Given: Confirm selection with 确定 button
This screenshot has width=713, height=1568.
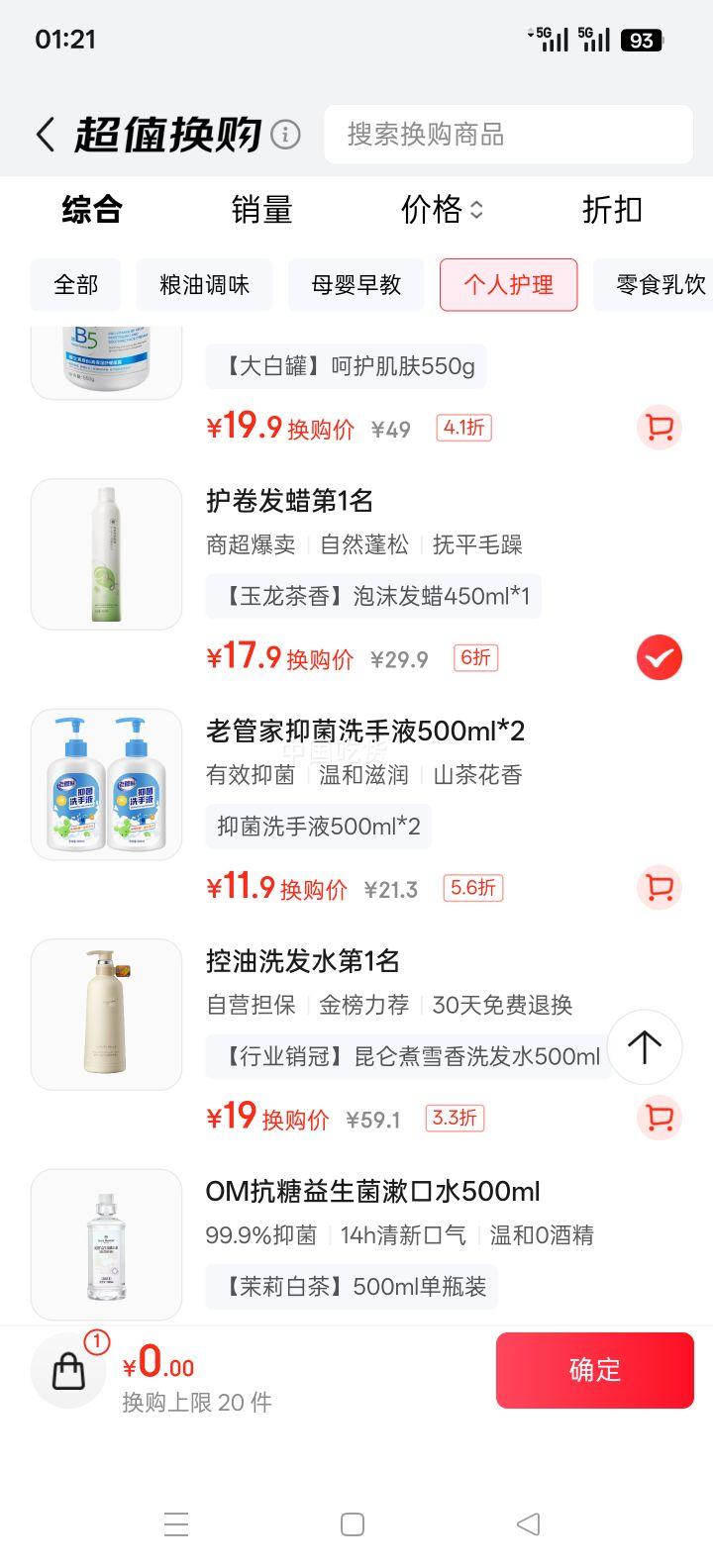Looking at the screenshot, I should [x=594, y=1370].
